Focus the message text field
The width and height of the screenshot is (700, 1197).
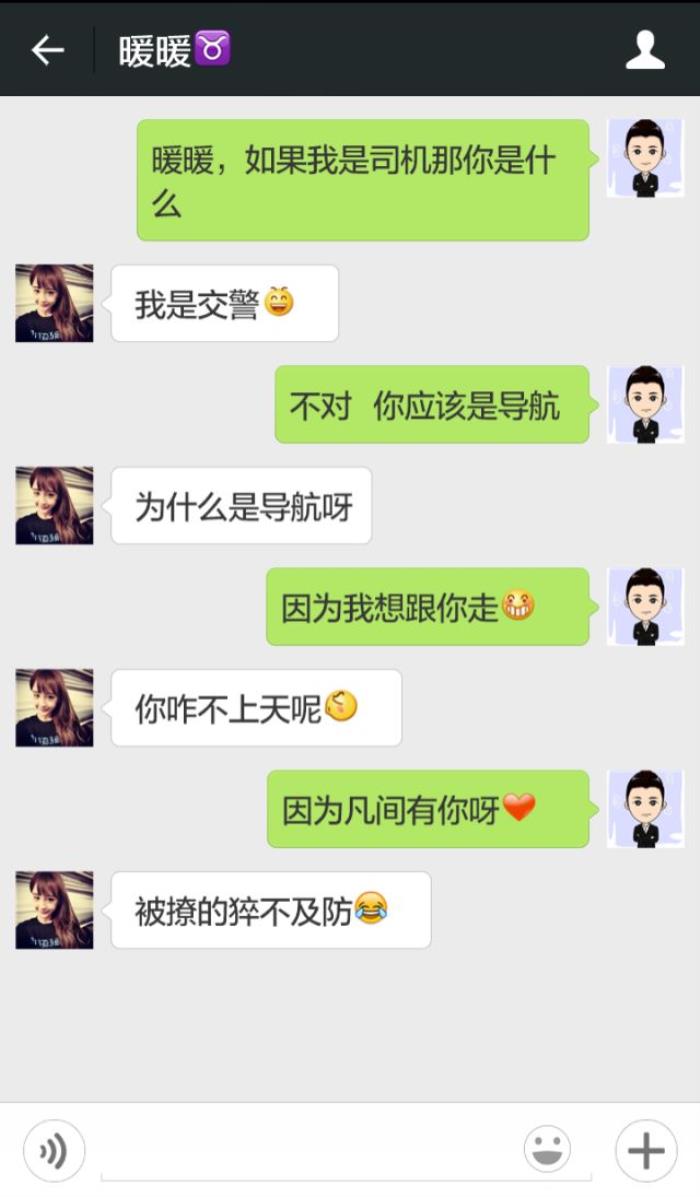[310, 1150]
